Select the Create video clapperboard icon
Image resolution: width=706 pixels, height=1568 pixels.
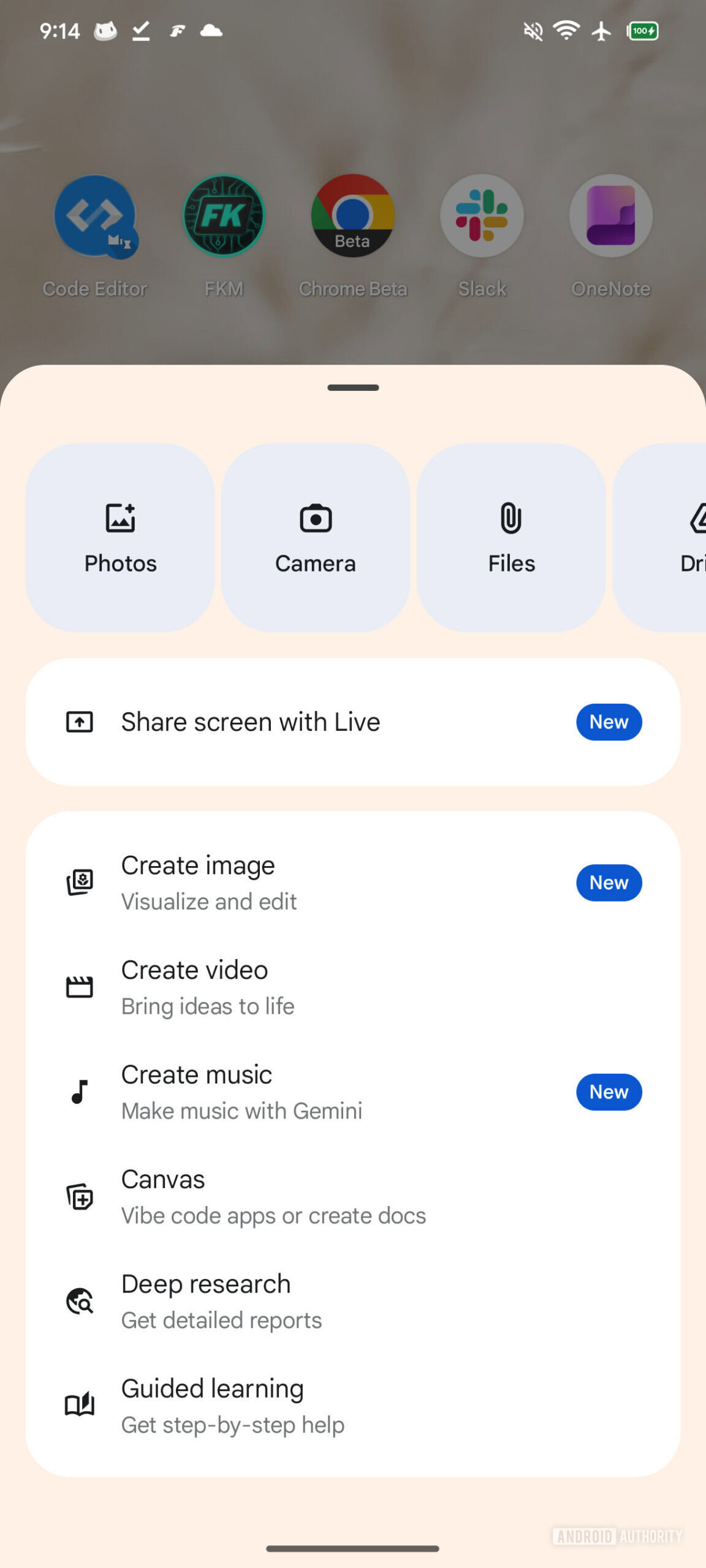coord(78,986)
